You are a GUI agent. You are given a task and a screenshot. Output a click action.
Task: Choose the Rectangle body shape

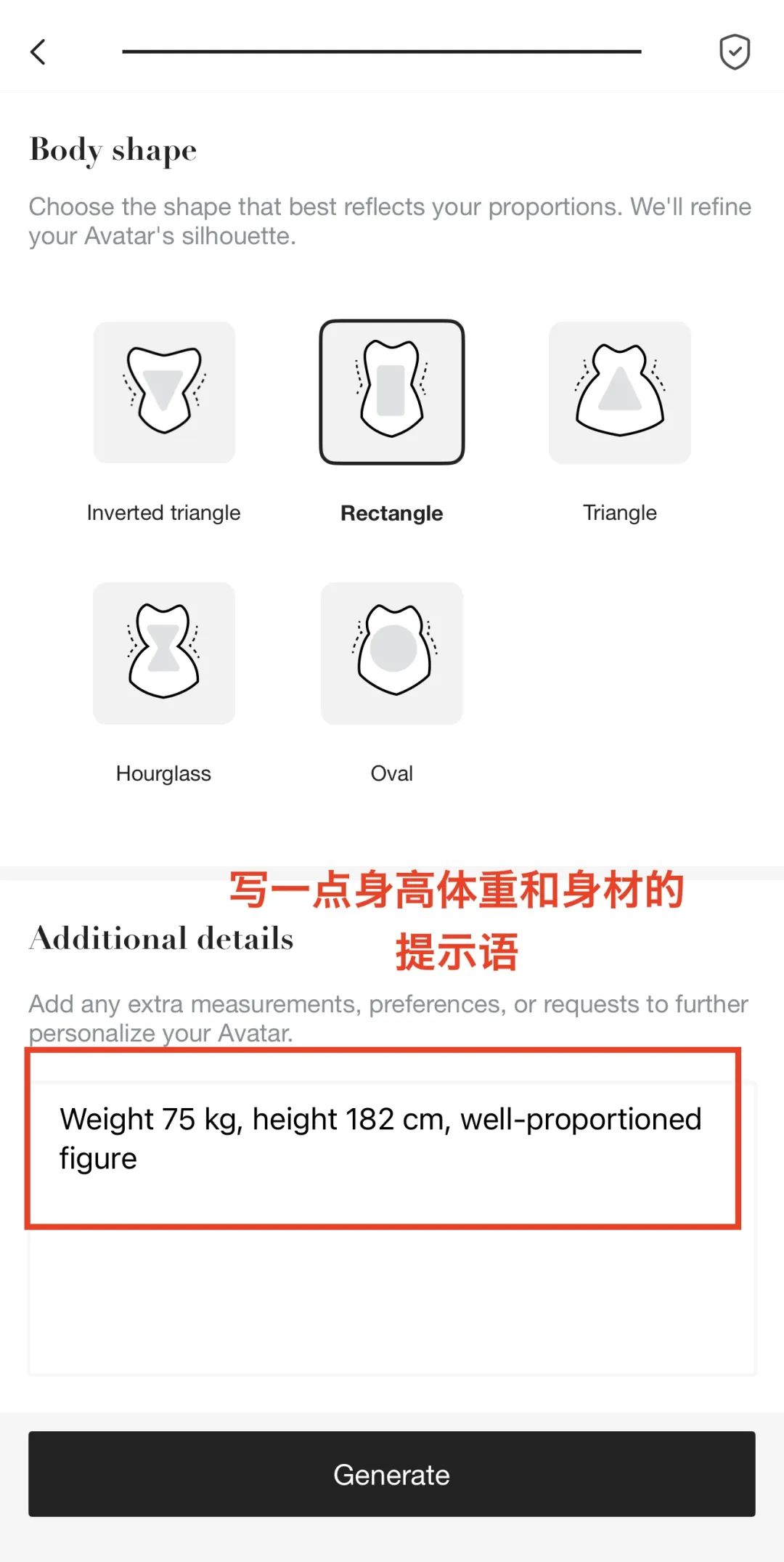392,392
